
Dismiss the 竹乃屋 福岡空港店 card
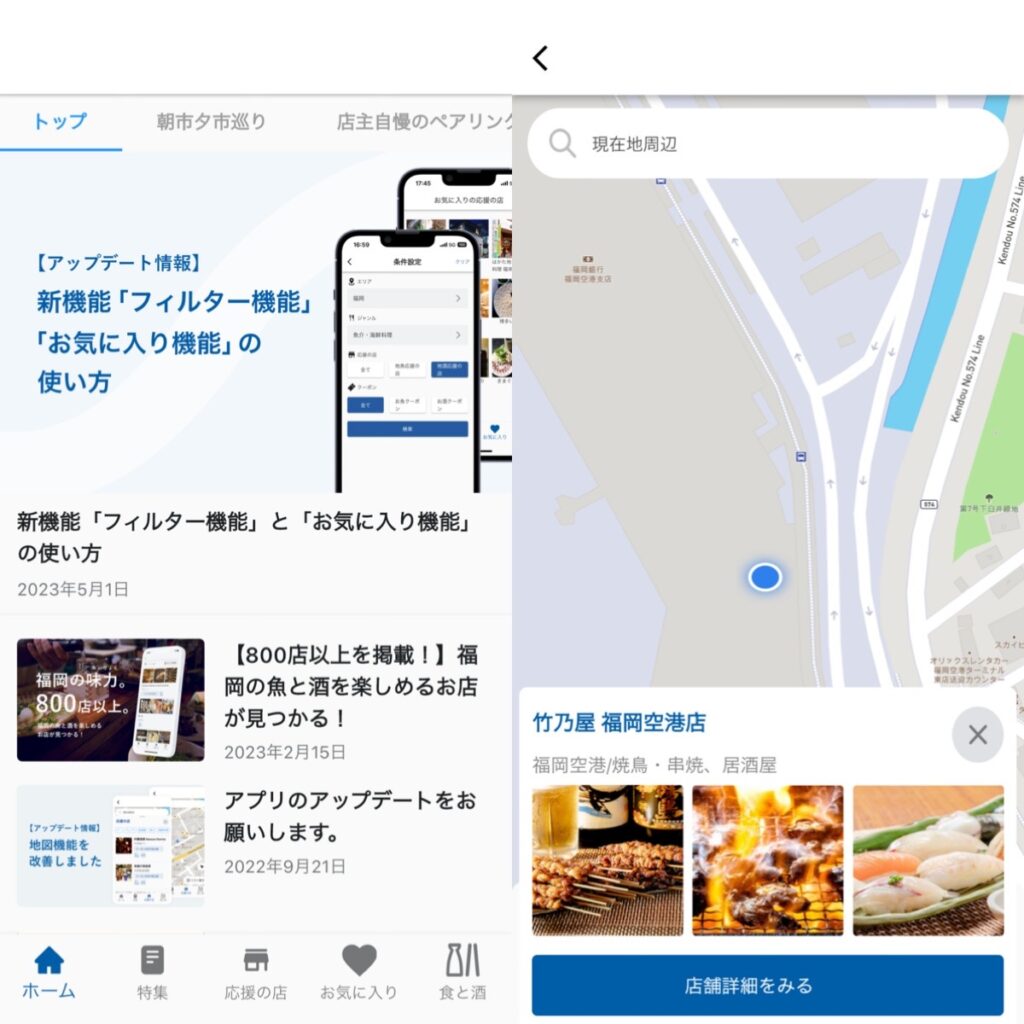pos(977,735)
